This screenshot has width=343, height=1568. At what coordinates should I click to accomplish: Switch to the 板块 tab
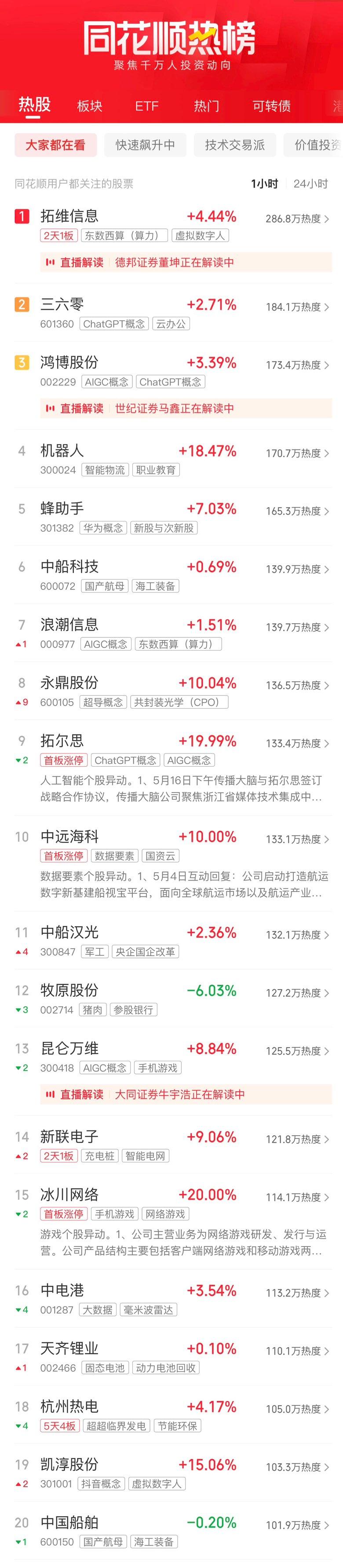tap(89, 106)
